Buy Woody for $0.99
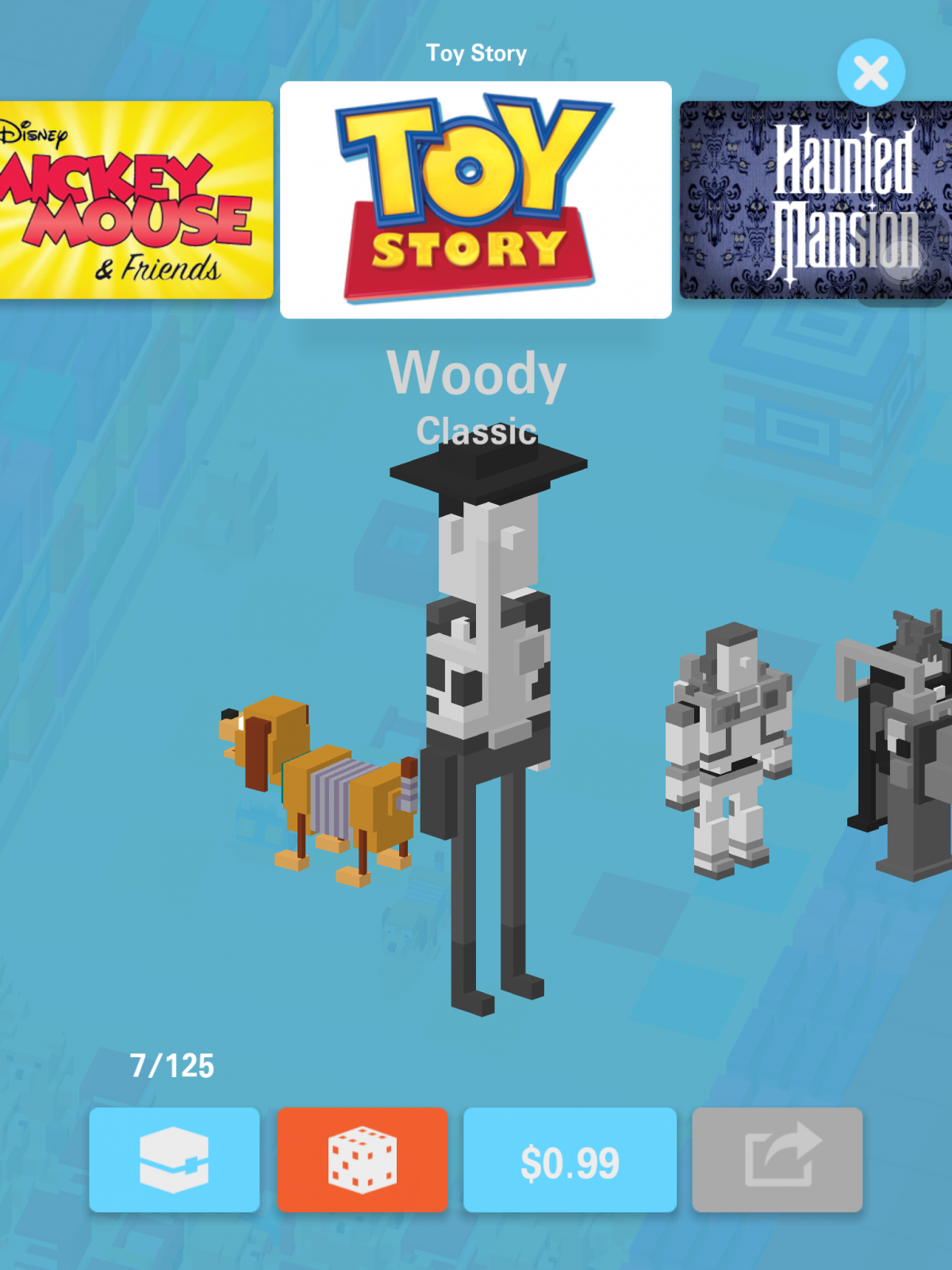 coord(570,1160)
